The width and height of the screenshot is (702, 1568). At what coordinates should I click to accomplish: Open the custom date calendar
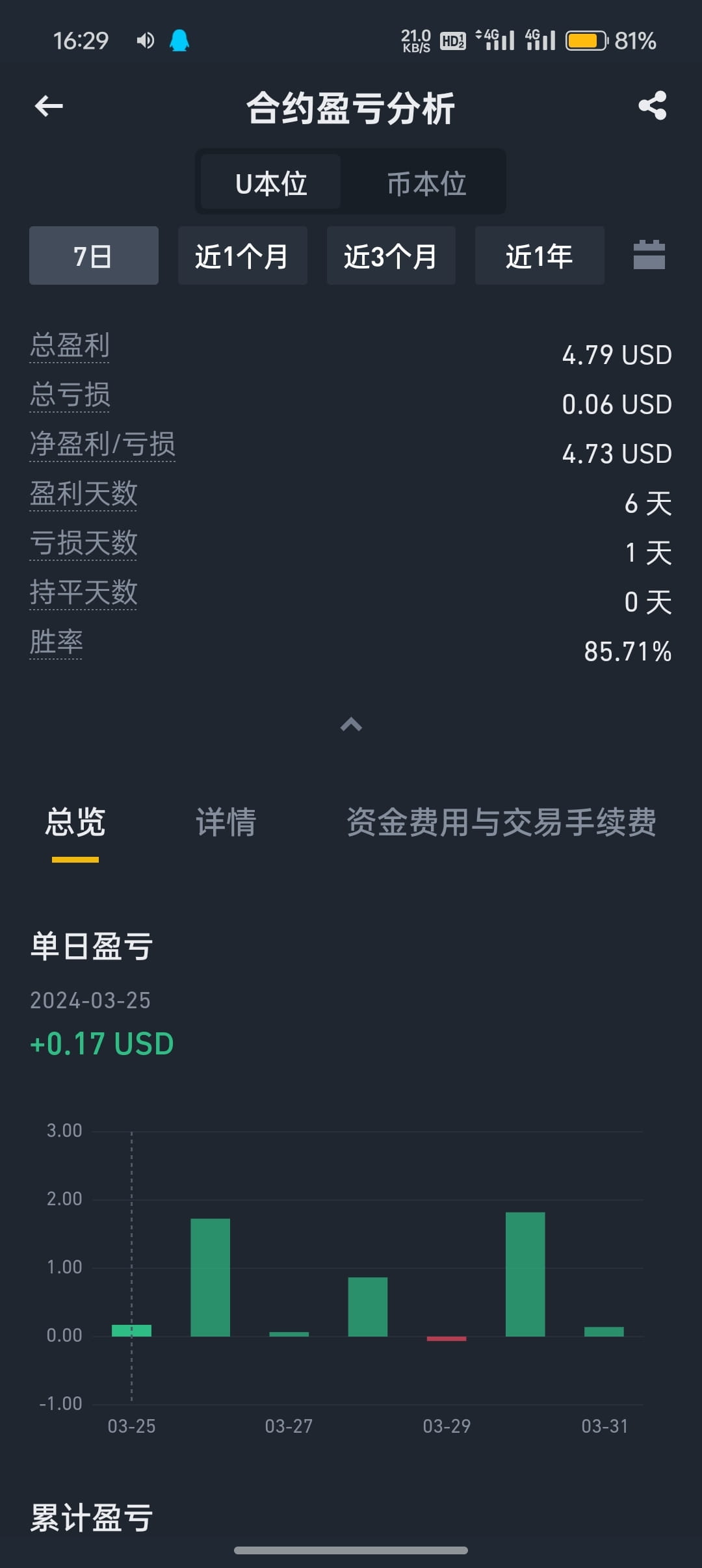coord(649,255)
